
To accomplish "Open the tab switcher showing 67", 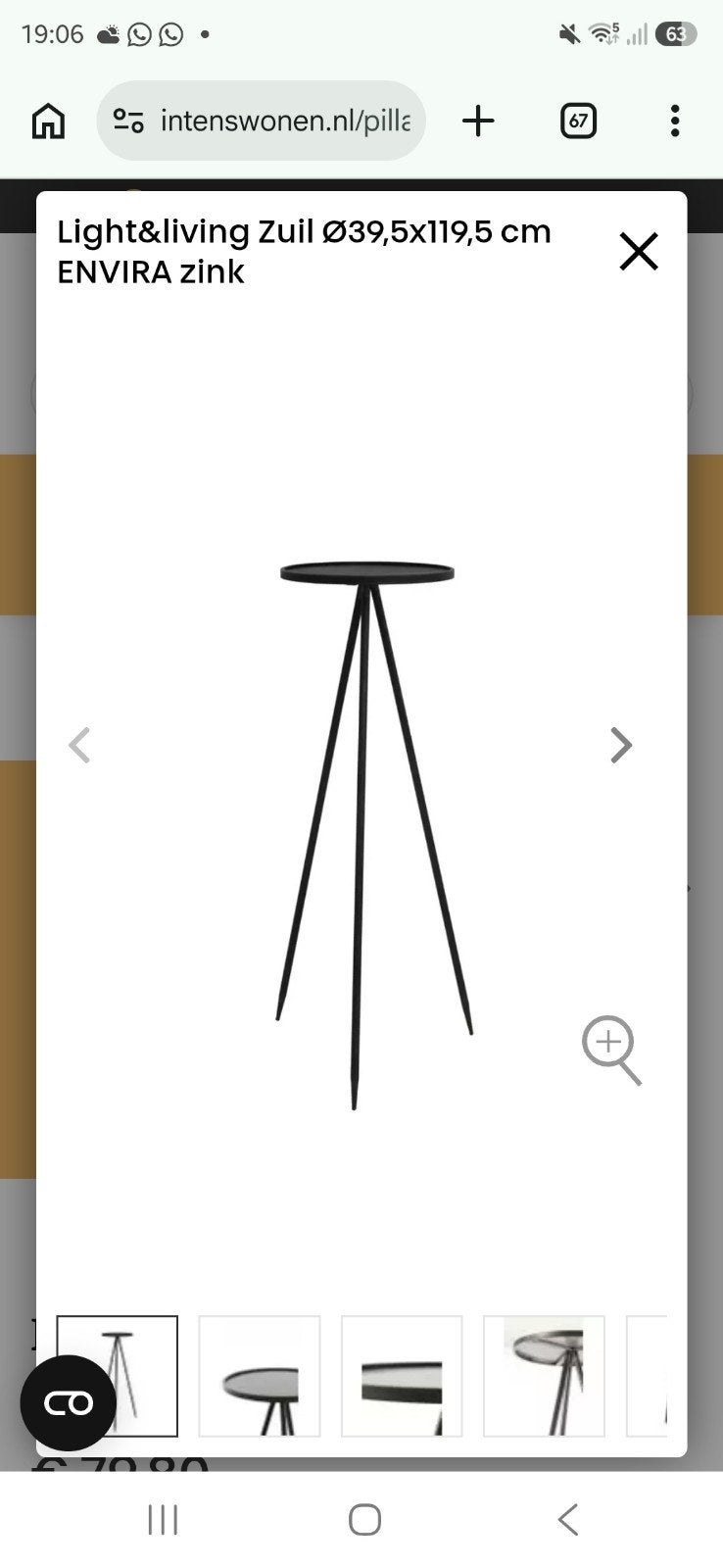I will tap(578, 122).
